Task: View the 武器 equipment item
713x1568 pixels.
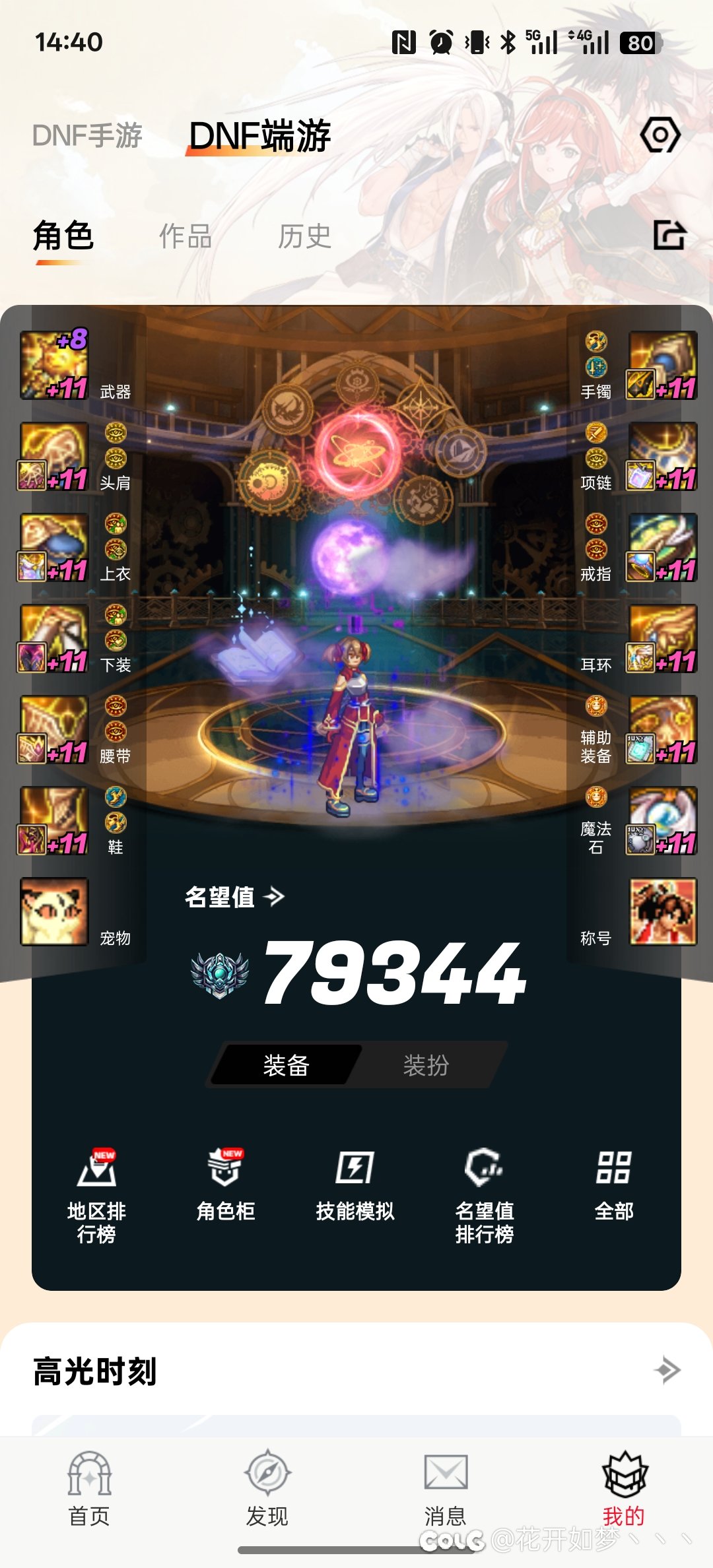Action: click(54, 366)
